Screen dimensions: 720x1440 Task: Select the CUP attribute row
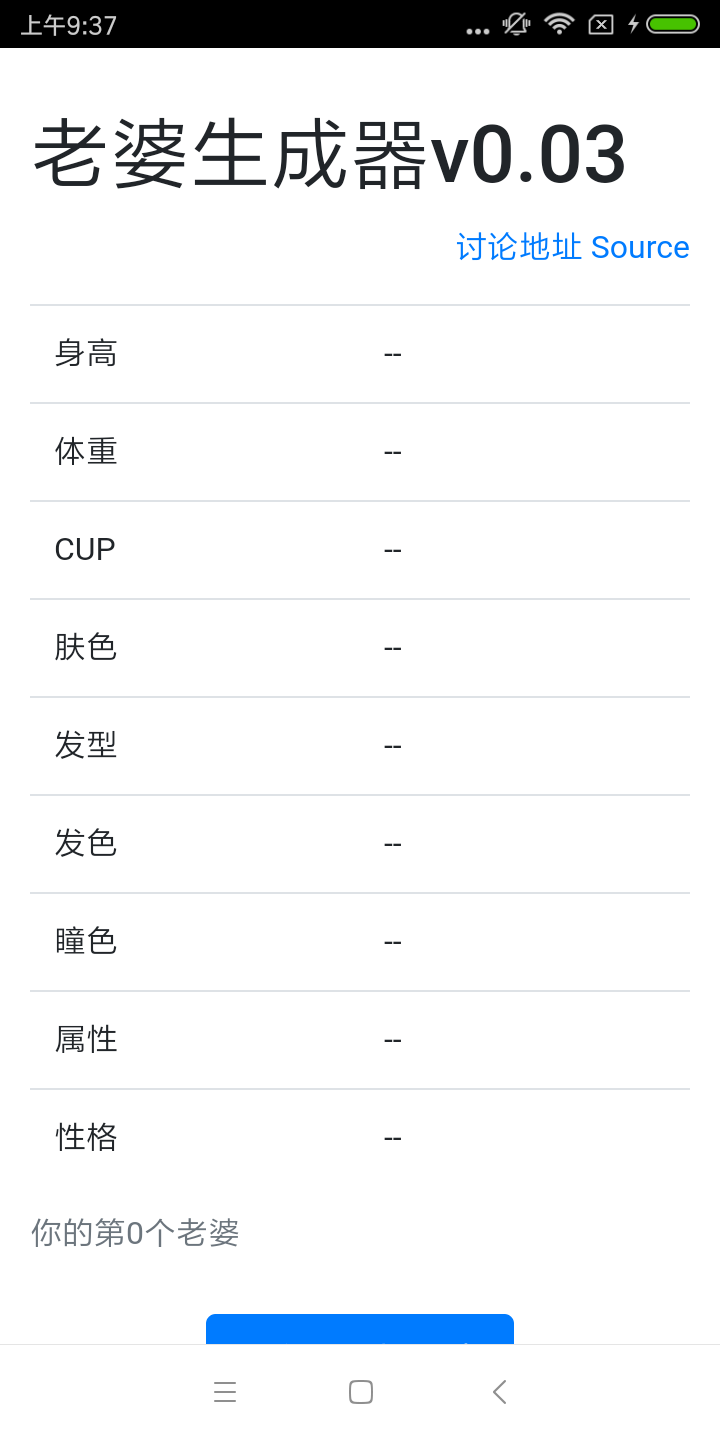point(360,550)
